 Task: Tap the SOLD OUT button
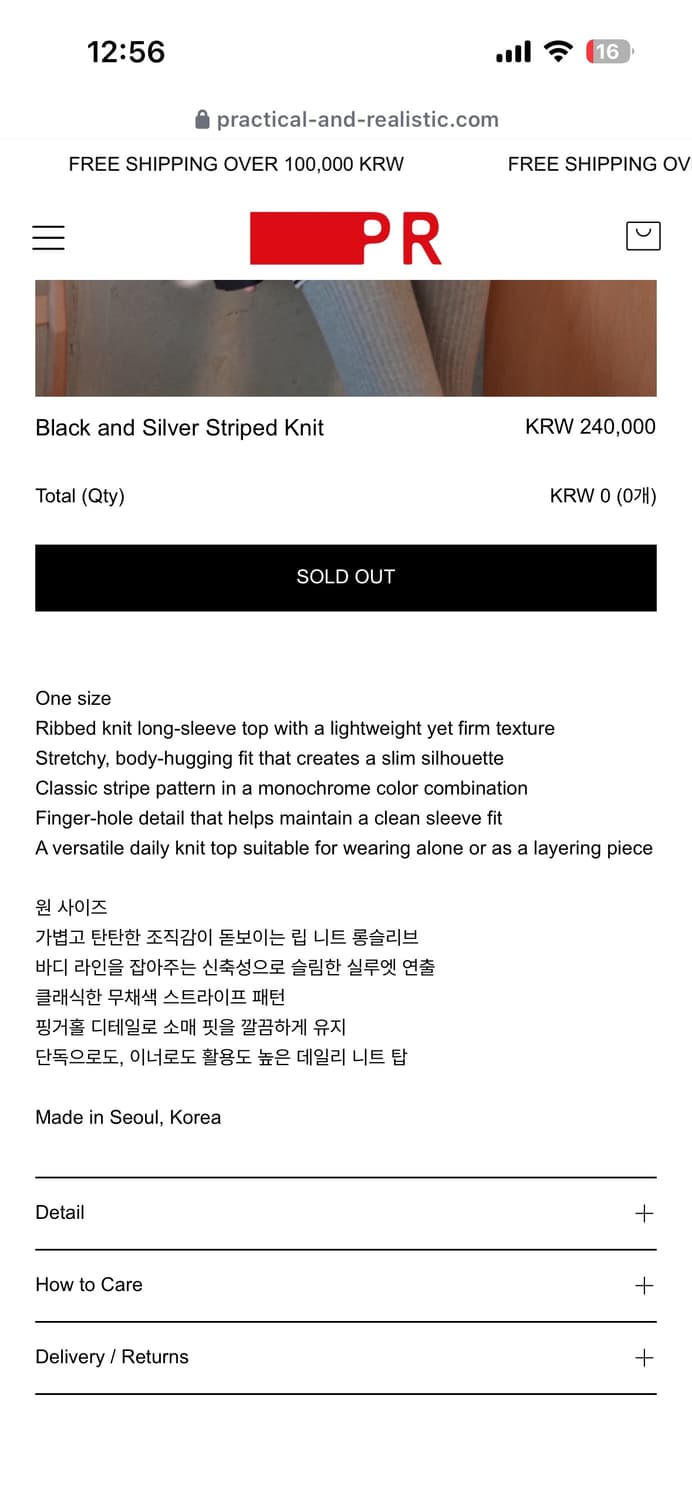click(x=346, y=577)
